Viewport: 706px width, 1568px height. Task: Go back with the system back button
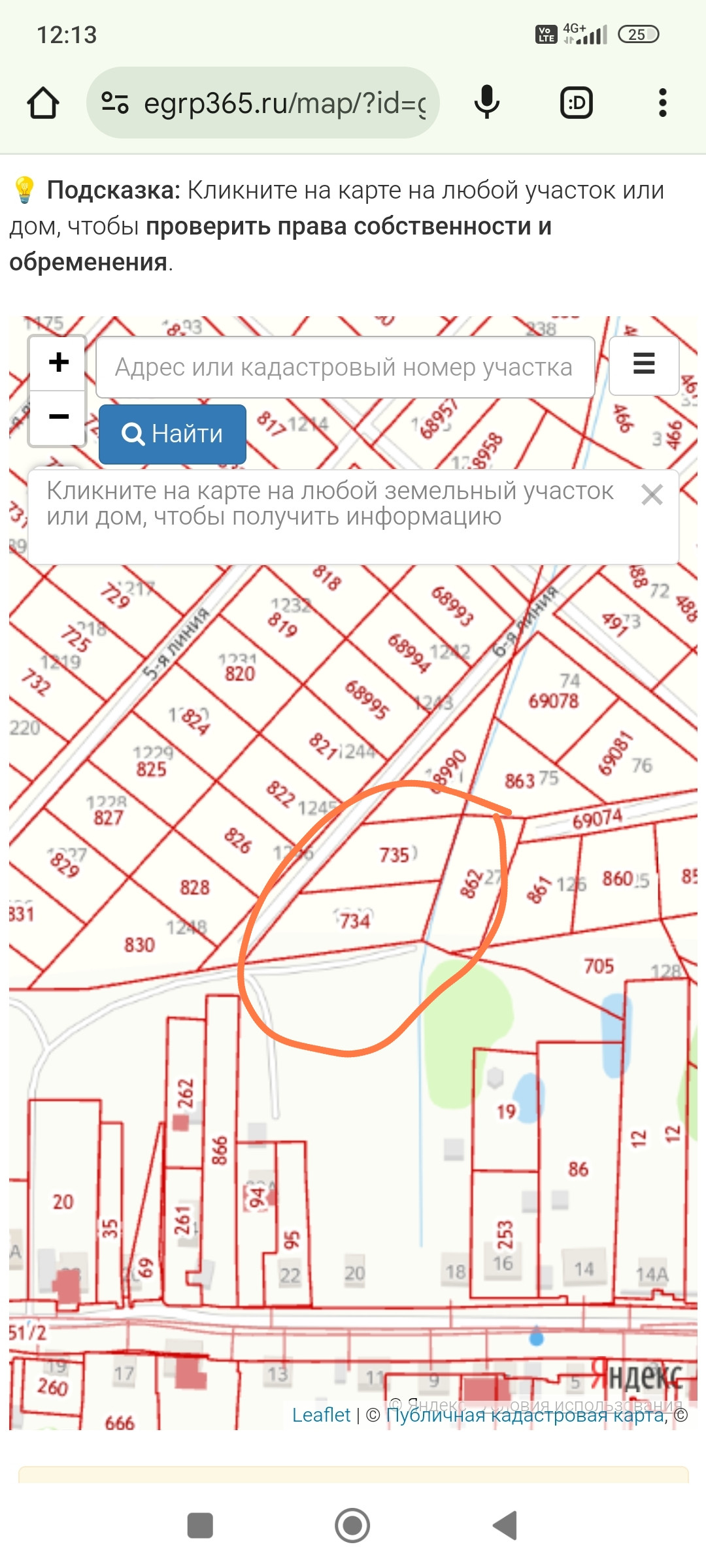pyautogui.click(x=505, y=1526)
